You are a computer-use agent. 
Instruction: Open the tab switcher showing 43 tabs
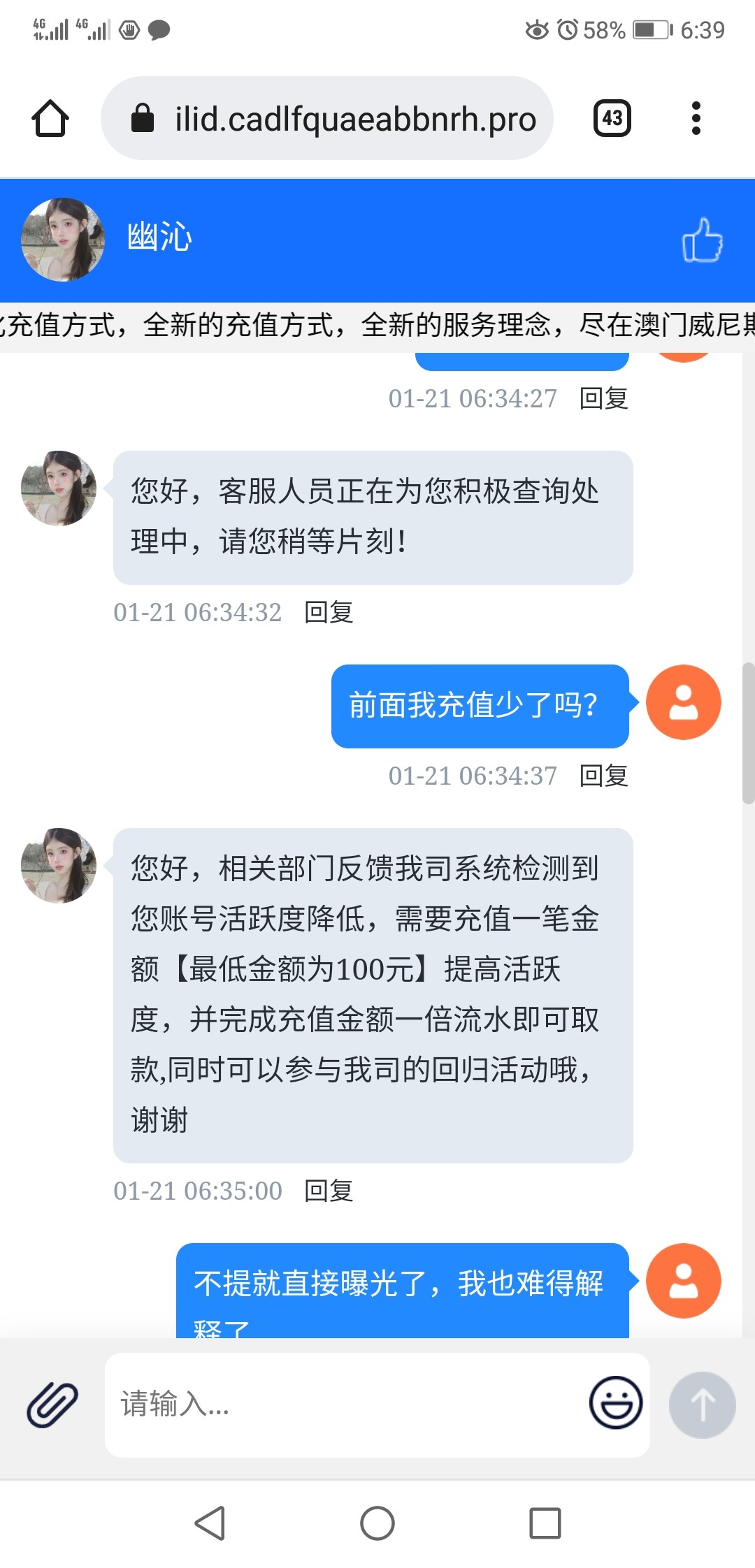tap(612, 118)
